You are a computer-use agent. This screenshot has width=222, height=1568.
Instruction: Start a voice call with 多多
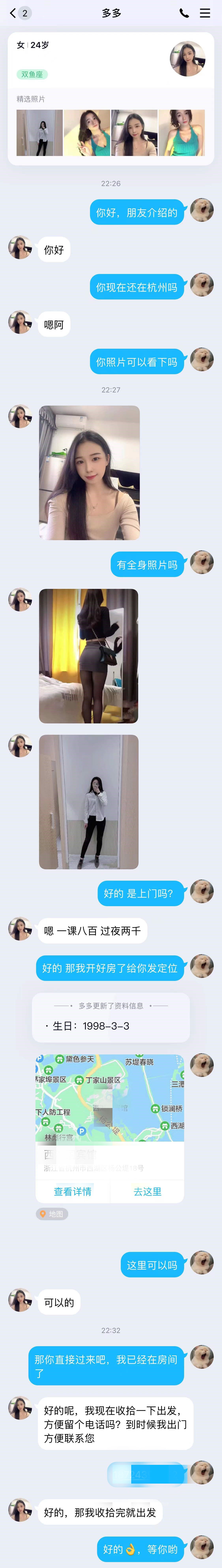[184, 13]
